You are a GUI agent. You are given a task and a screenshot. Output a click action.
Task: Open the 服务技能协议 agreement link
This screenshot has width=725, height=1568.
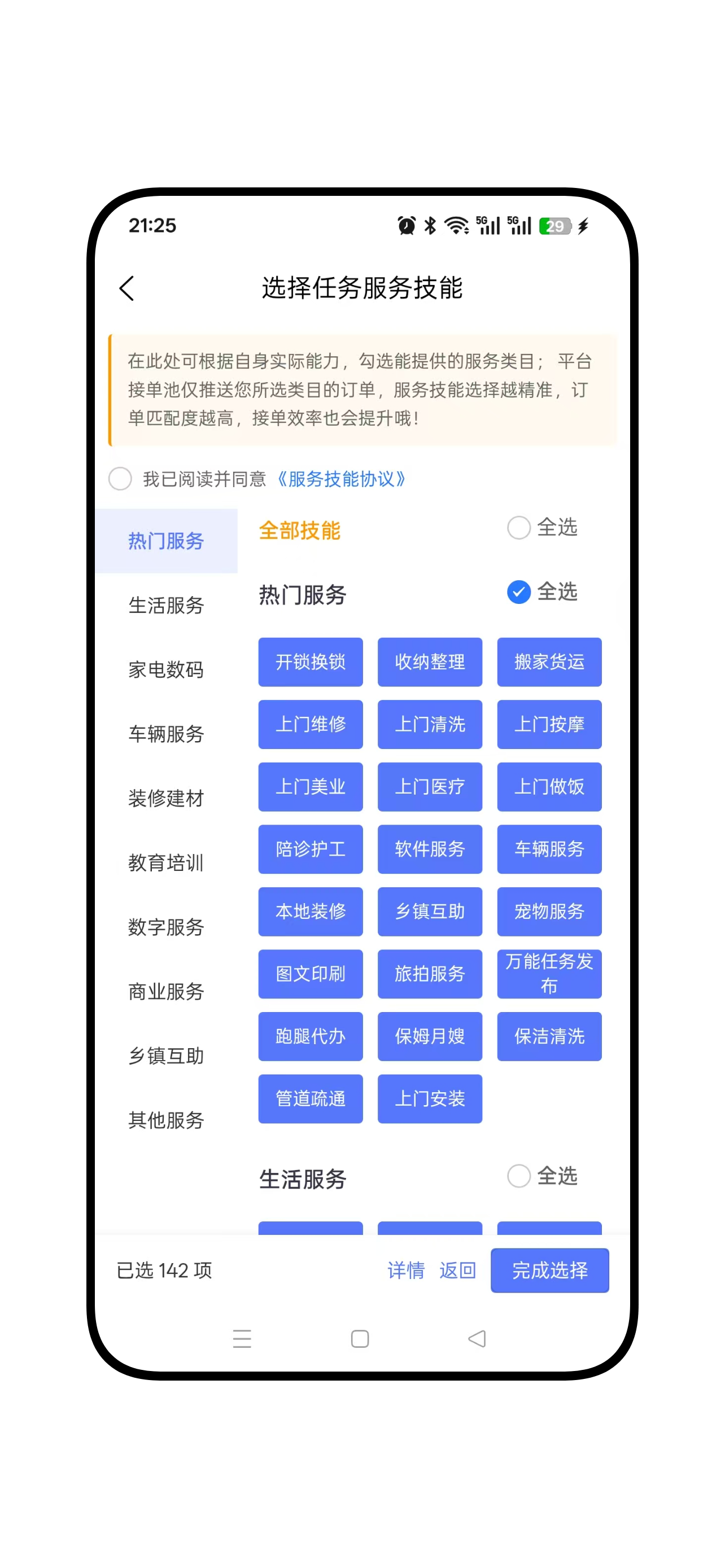pyautogui.click(x=342, y=479)
